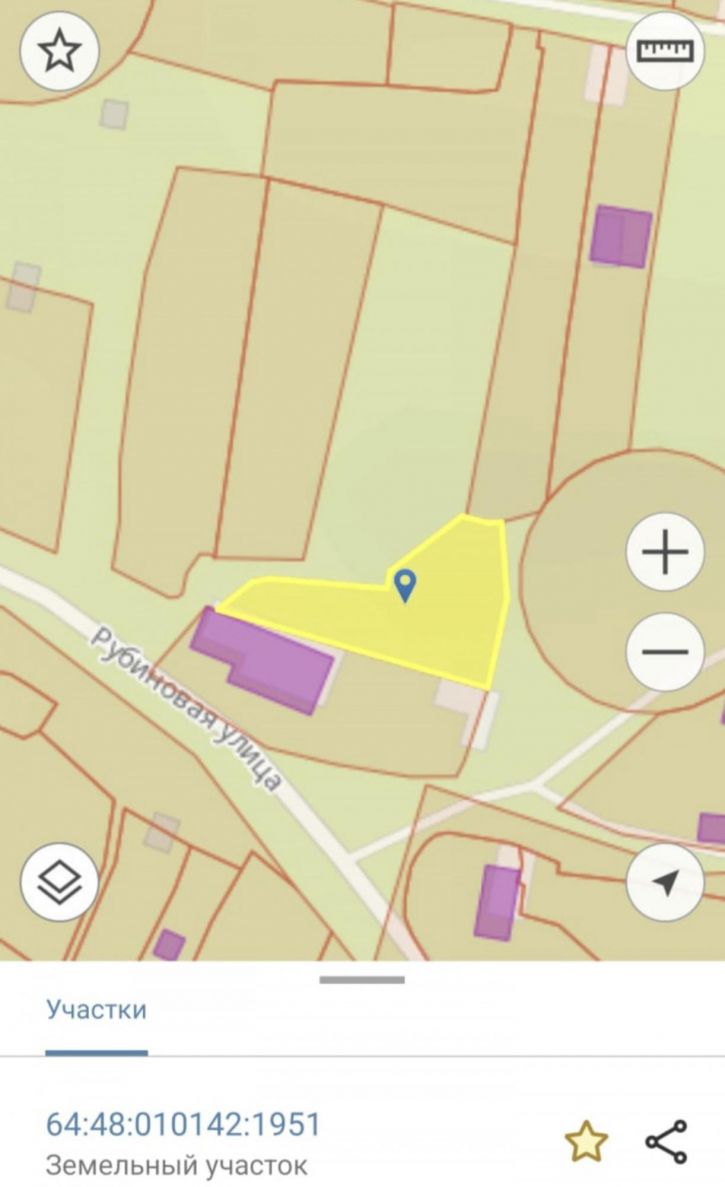
Task: Zoom in on the map
Action: point(665,553)
